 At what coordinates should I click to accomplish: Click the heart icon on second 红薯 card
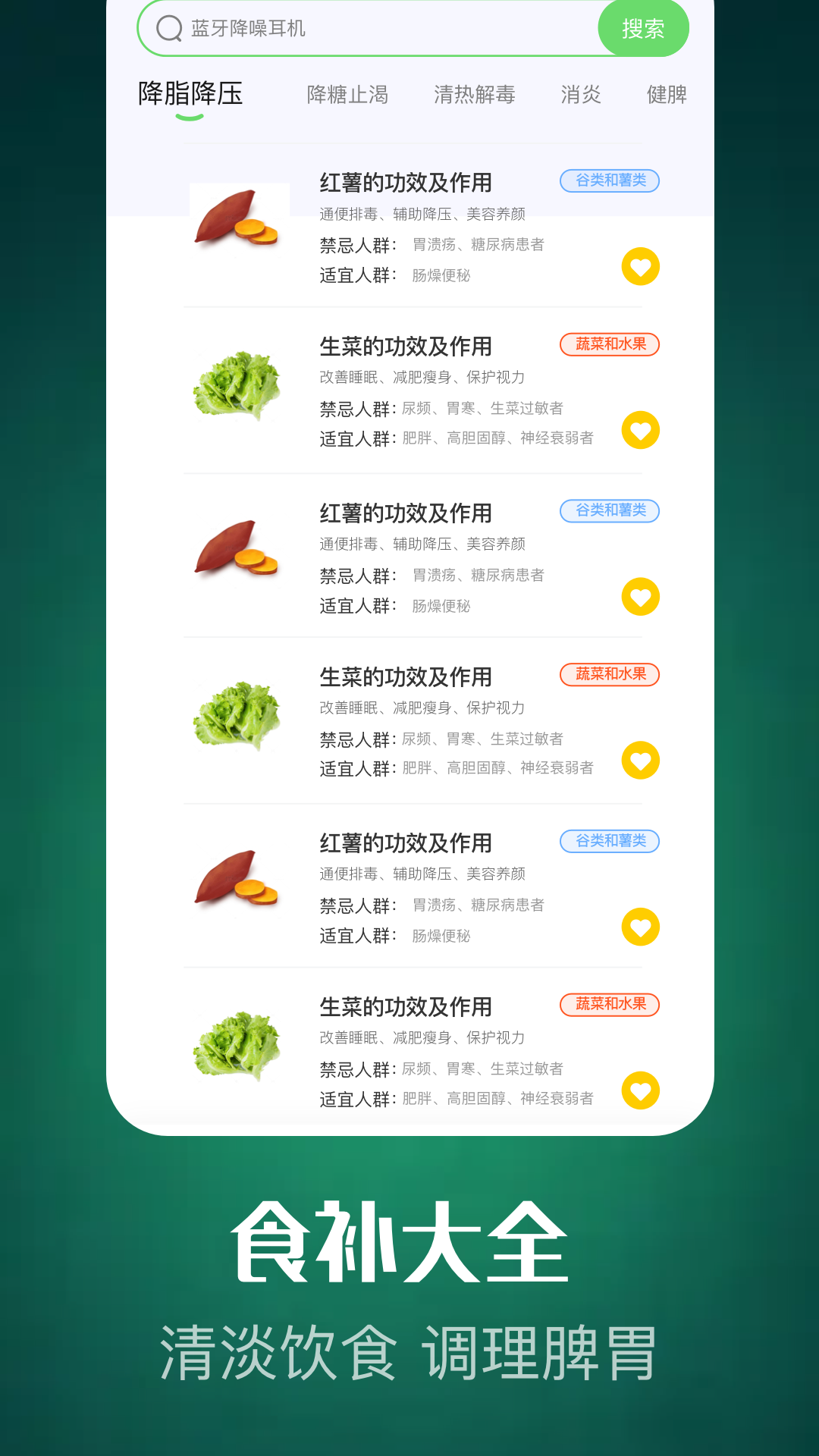641,597
